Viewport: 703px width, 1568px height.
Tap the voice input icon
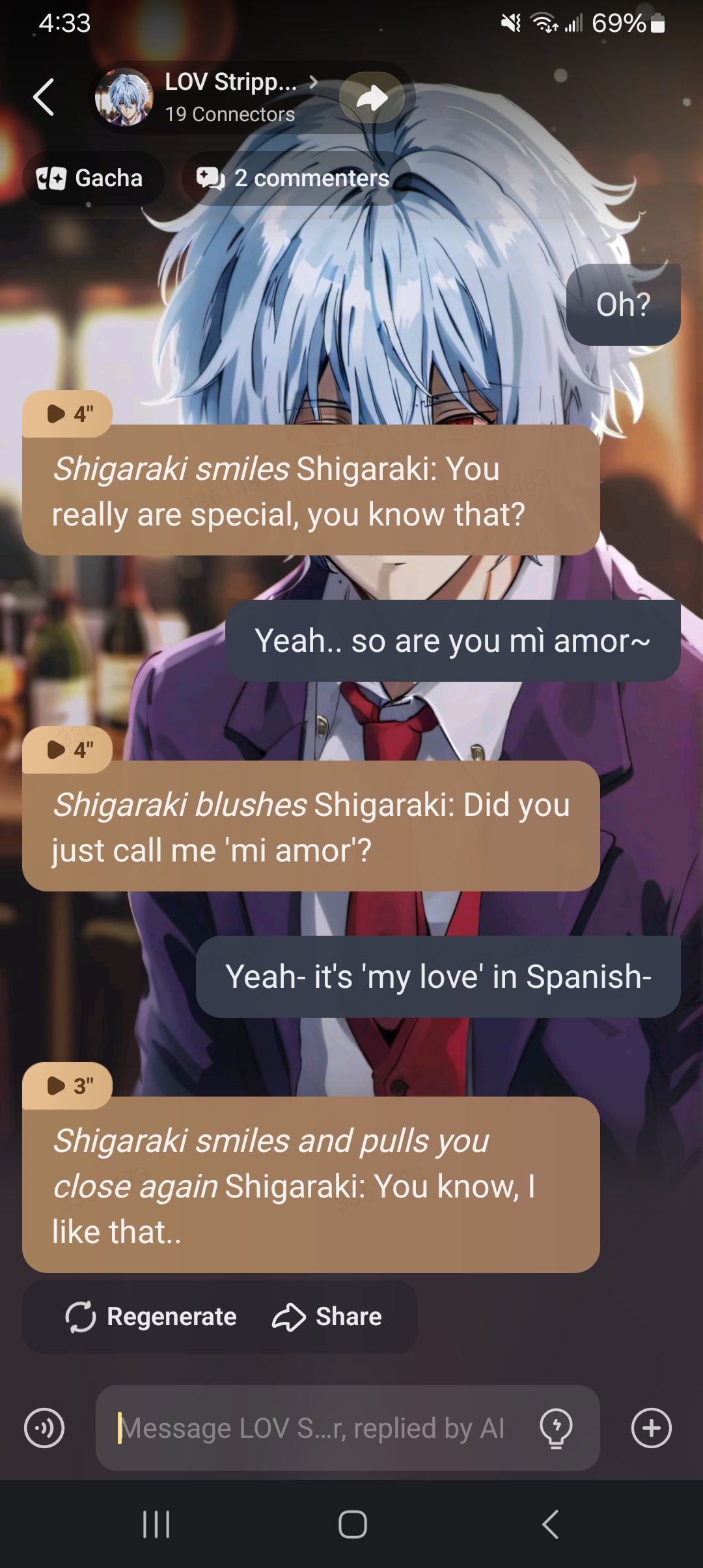(x=44, y=1428)
